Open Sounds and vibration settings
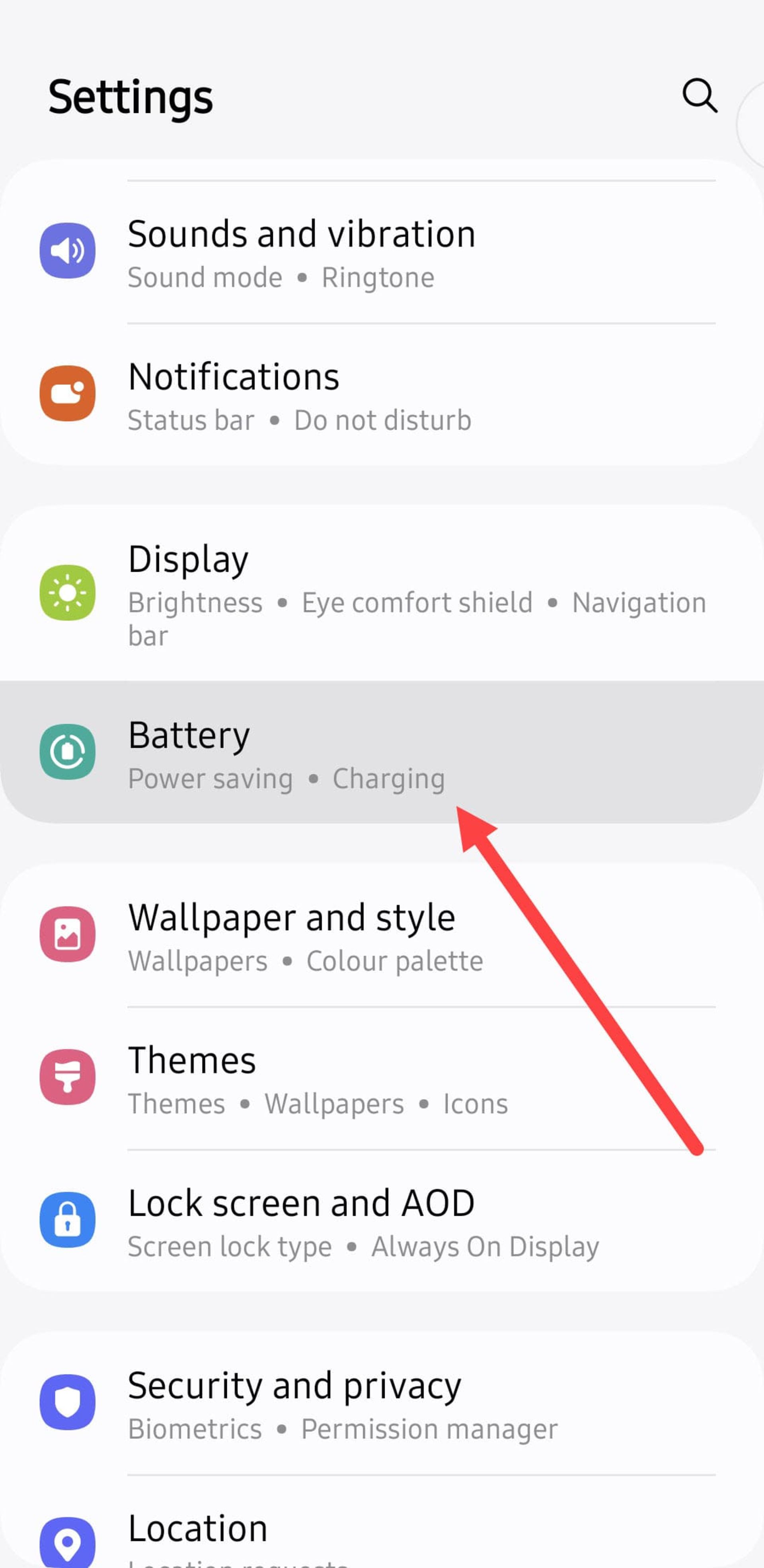764x1568 pixels. click(x=301, y=252)
